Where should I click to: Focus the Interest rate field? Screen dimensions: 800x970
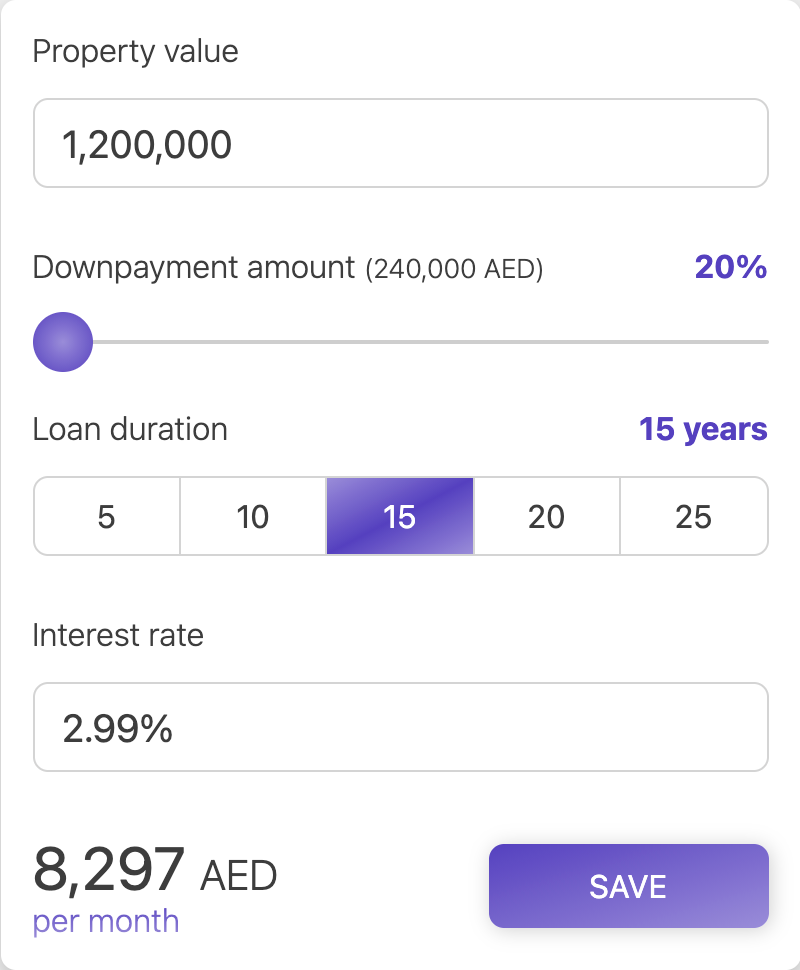[x=400, y=727]
